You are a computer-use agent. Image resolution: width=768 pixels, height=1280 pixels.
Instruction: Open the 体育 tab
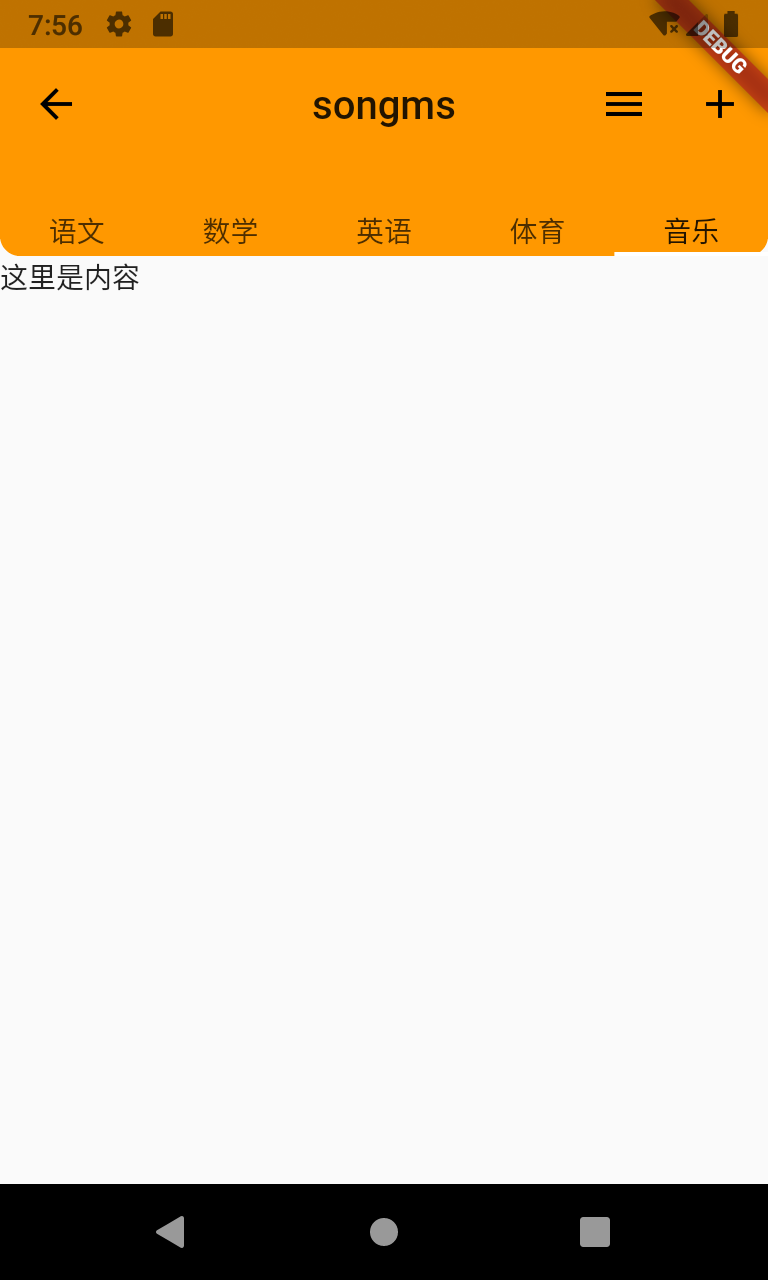(x=538, y=231)
